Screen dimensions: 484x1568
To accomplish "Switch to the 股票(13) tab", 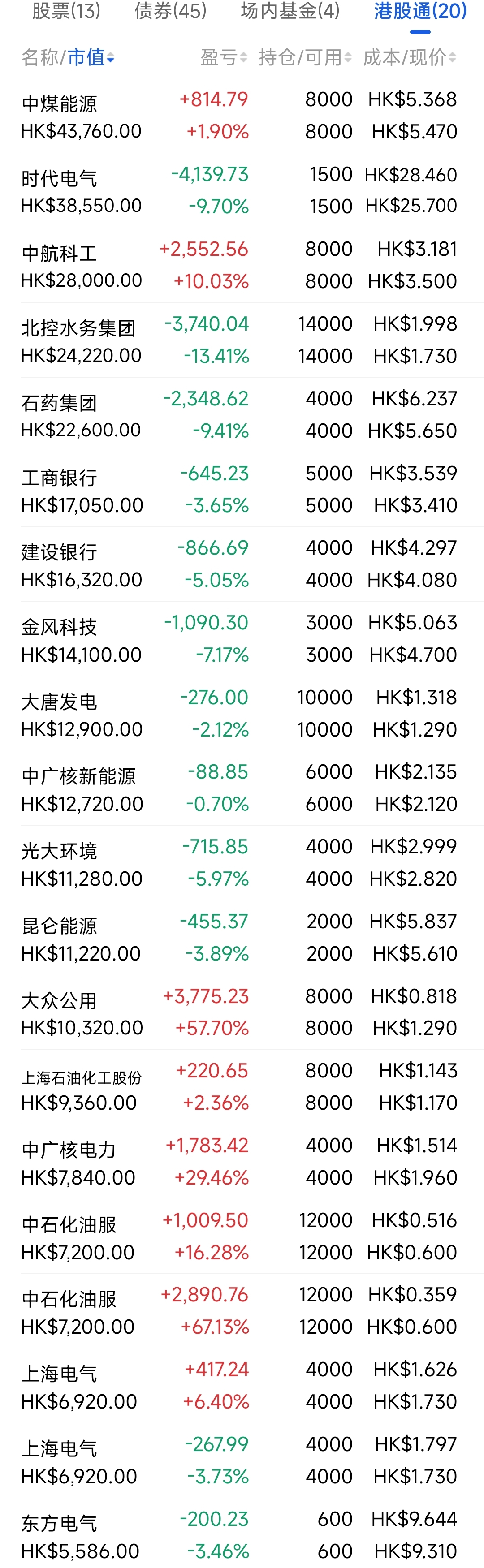I will (66, 11).
